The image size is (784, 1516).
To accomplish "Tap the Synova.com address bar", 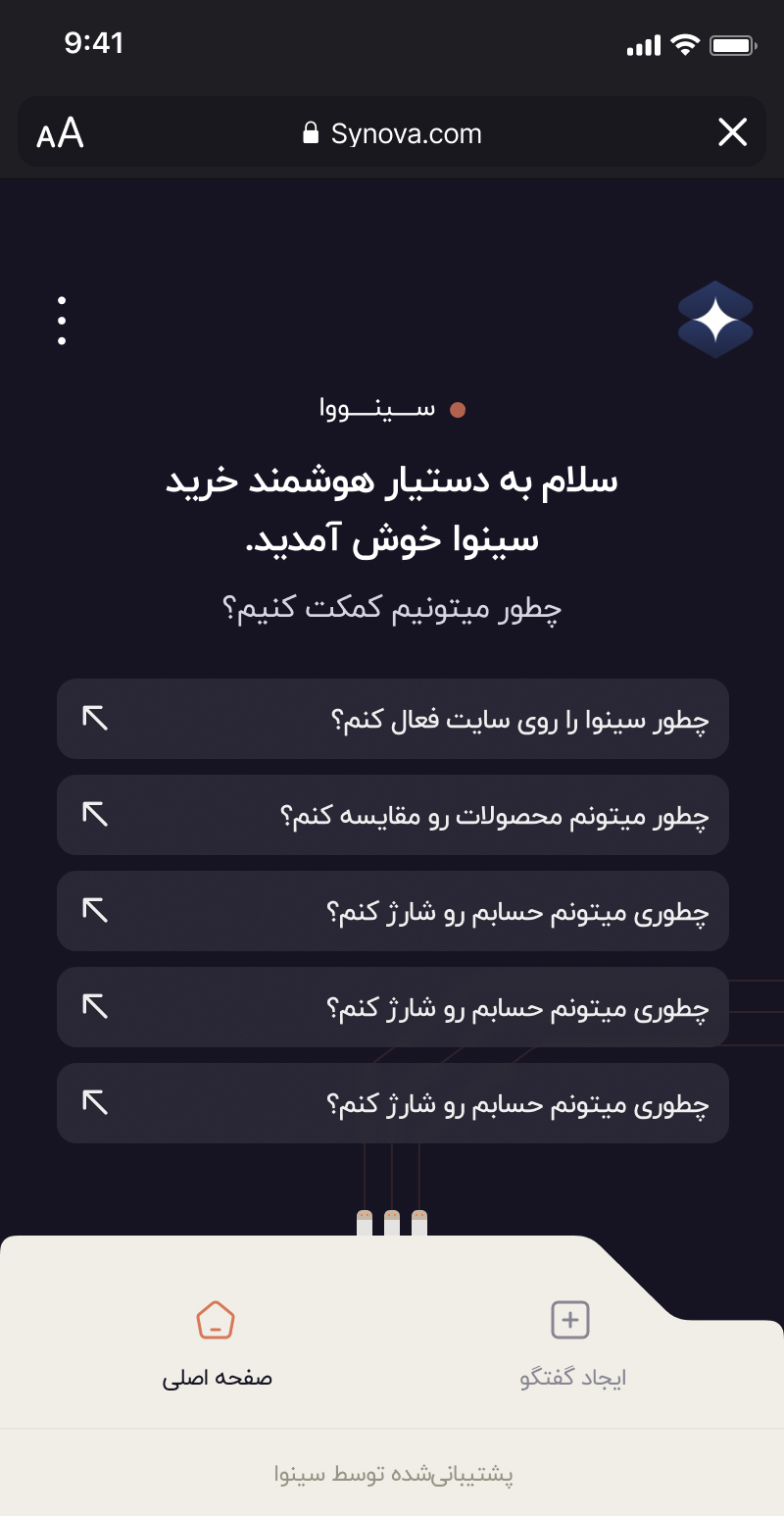I will 392,133.
